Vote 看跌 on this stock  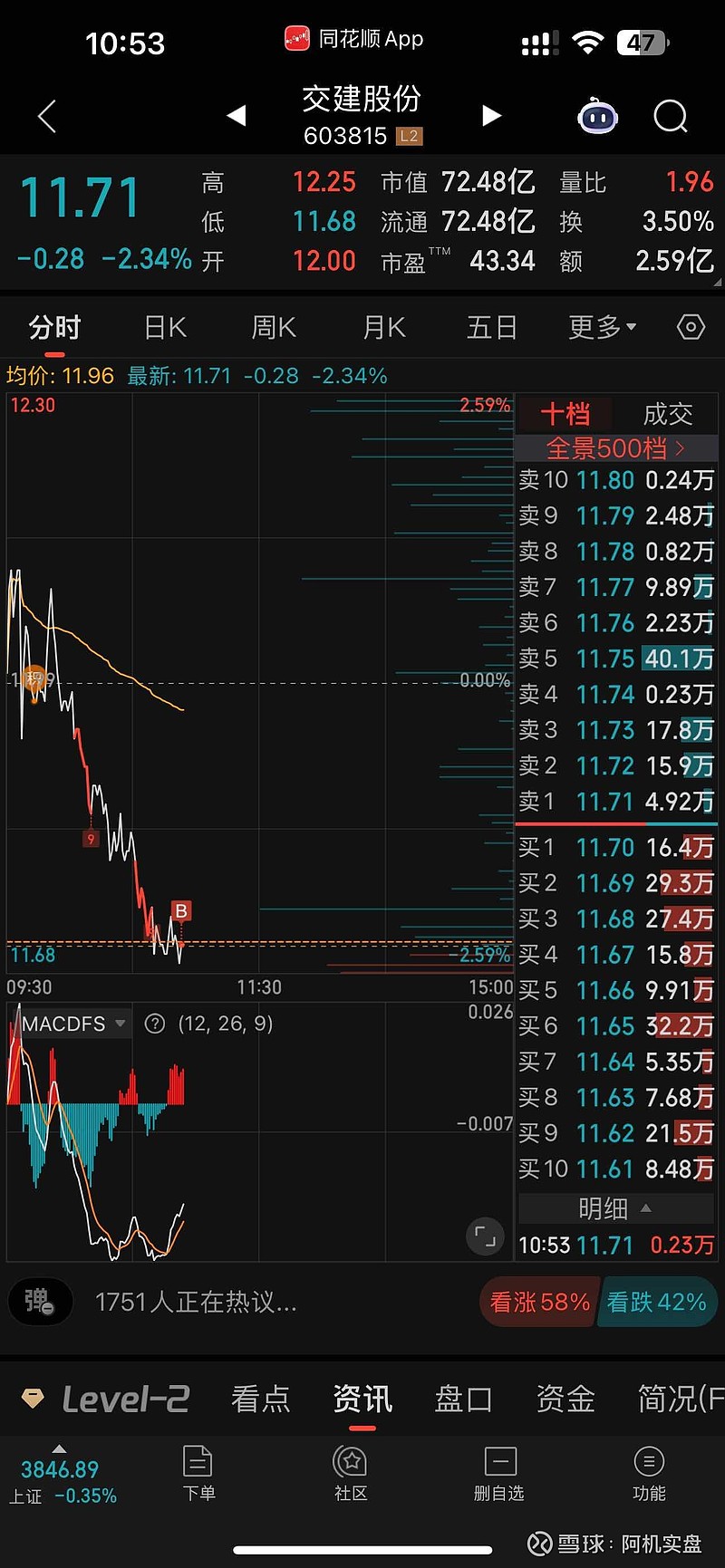click(657, 1303)
